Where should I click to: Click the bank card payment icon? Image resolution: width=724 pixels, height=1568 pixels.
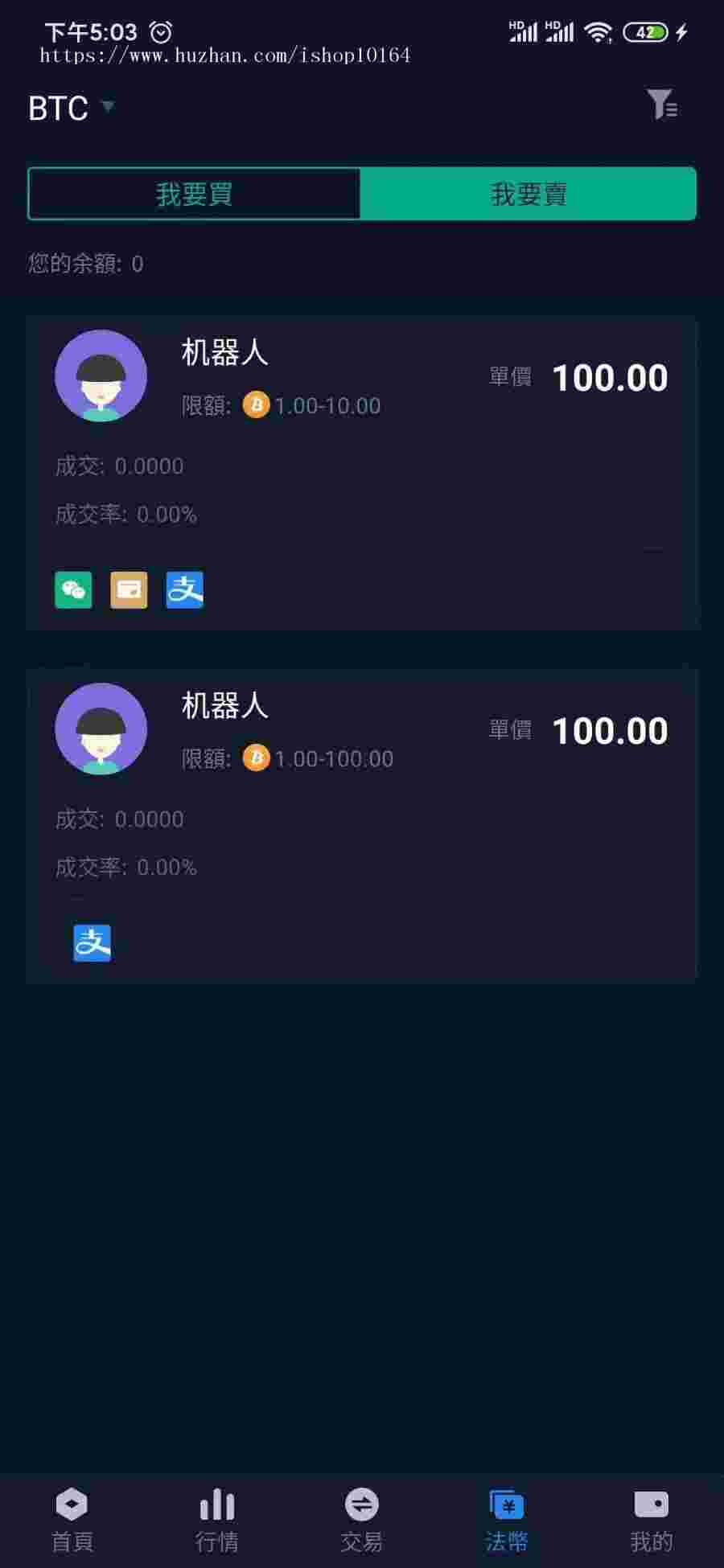[x=129, y=589]
